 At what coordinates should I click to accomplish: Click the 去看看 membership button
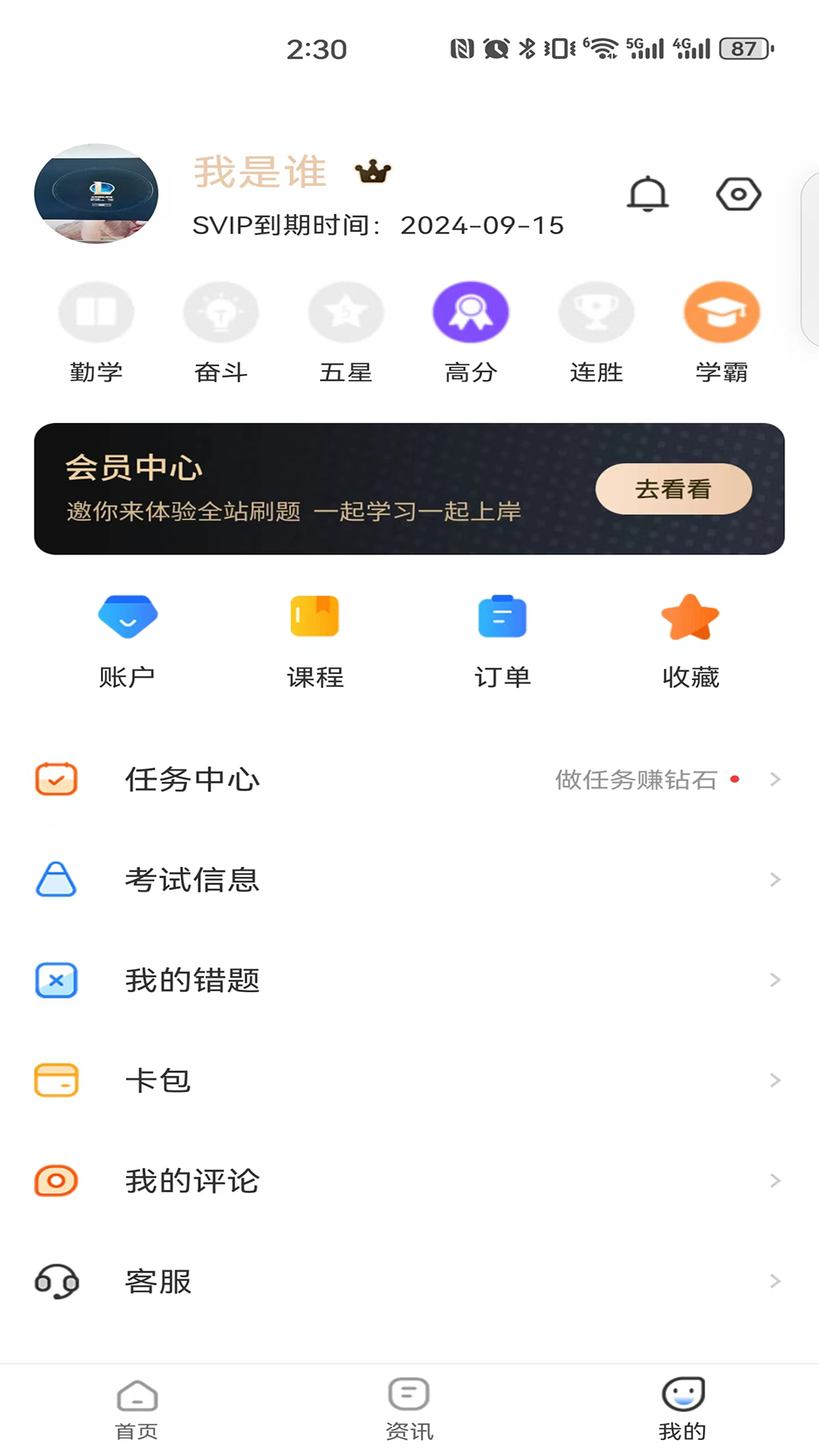[x=673, y=489]
